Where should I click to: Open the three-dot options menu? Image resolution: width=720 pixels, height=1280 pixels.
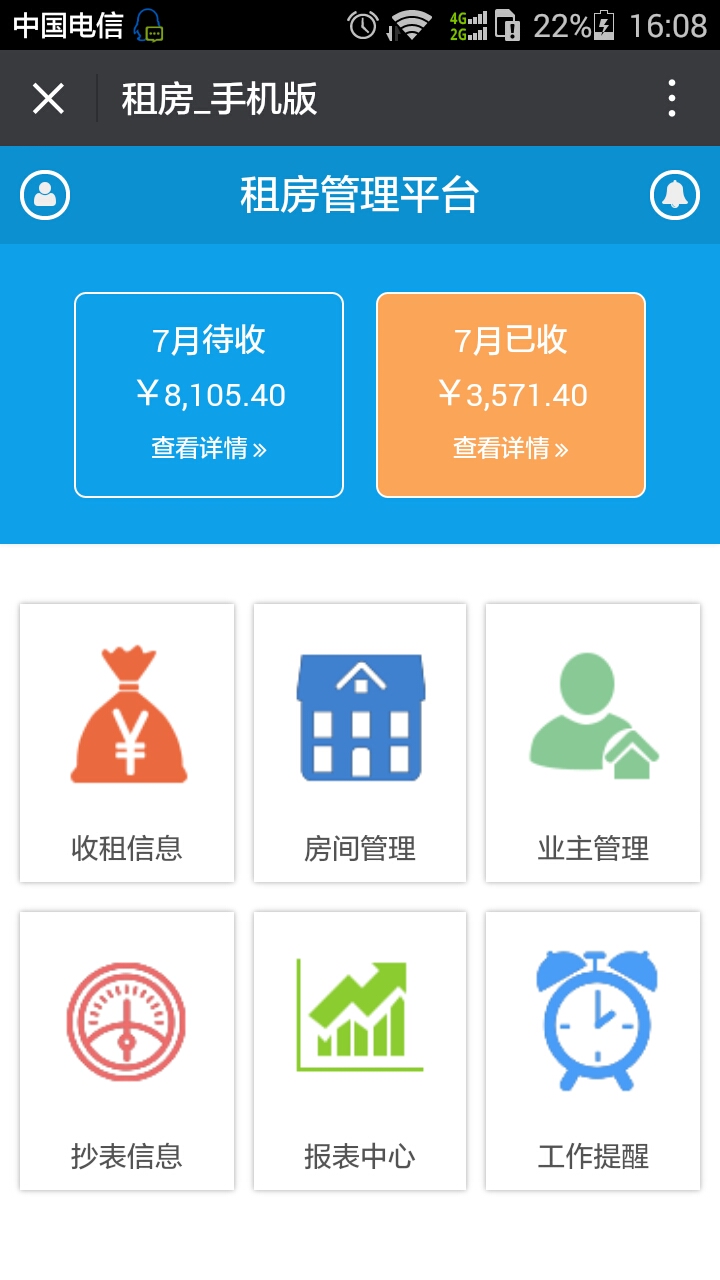pos(674,98)
